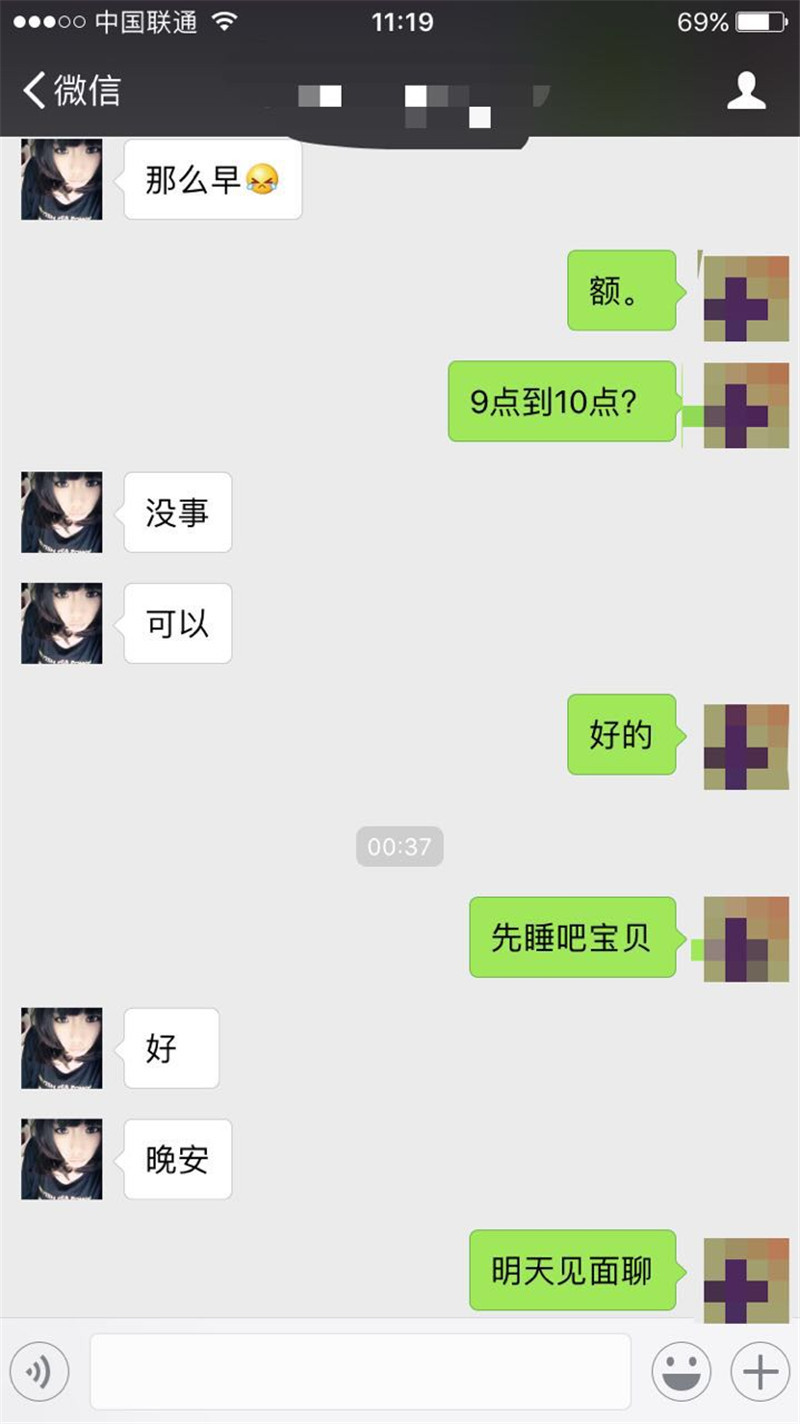800x1424 pixels.
Task: Open the emoji sticker panel
Action: pos(681,1372)
